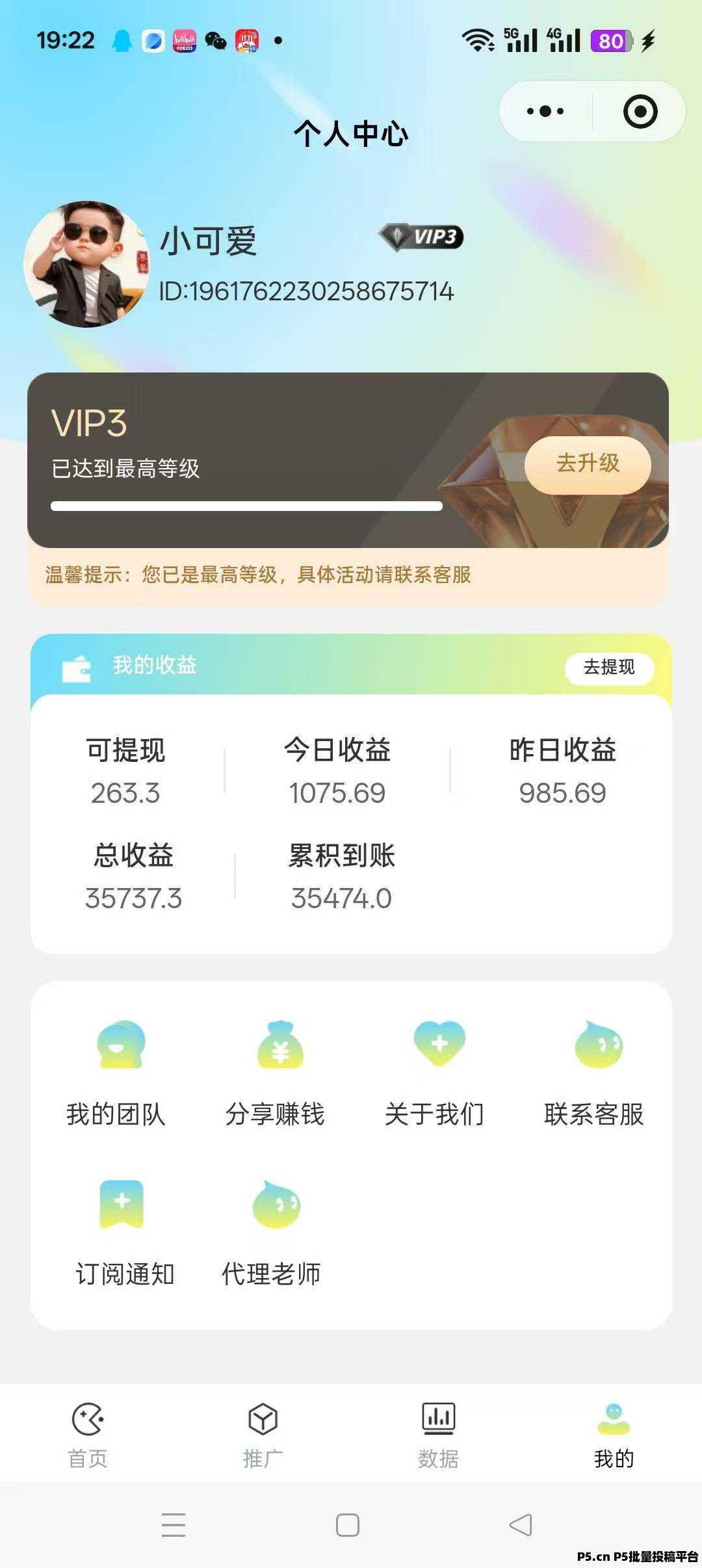Image resolution: width=702 pixels, height=1568 pixels.
Task: Open the mini program three-dot menu
Action: (545, 111)
